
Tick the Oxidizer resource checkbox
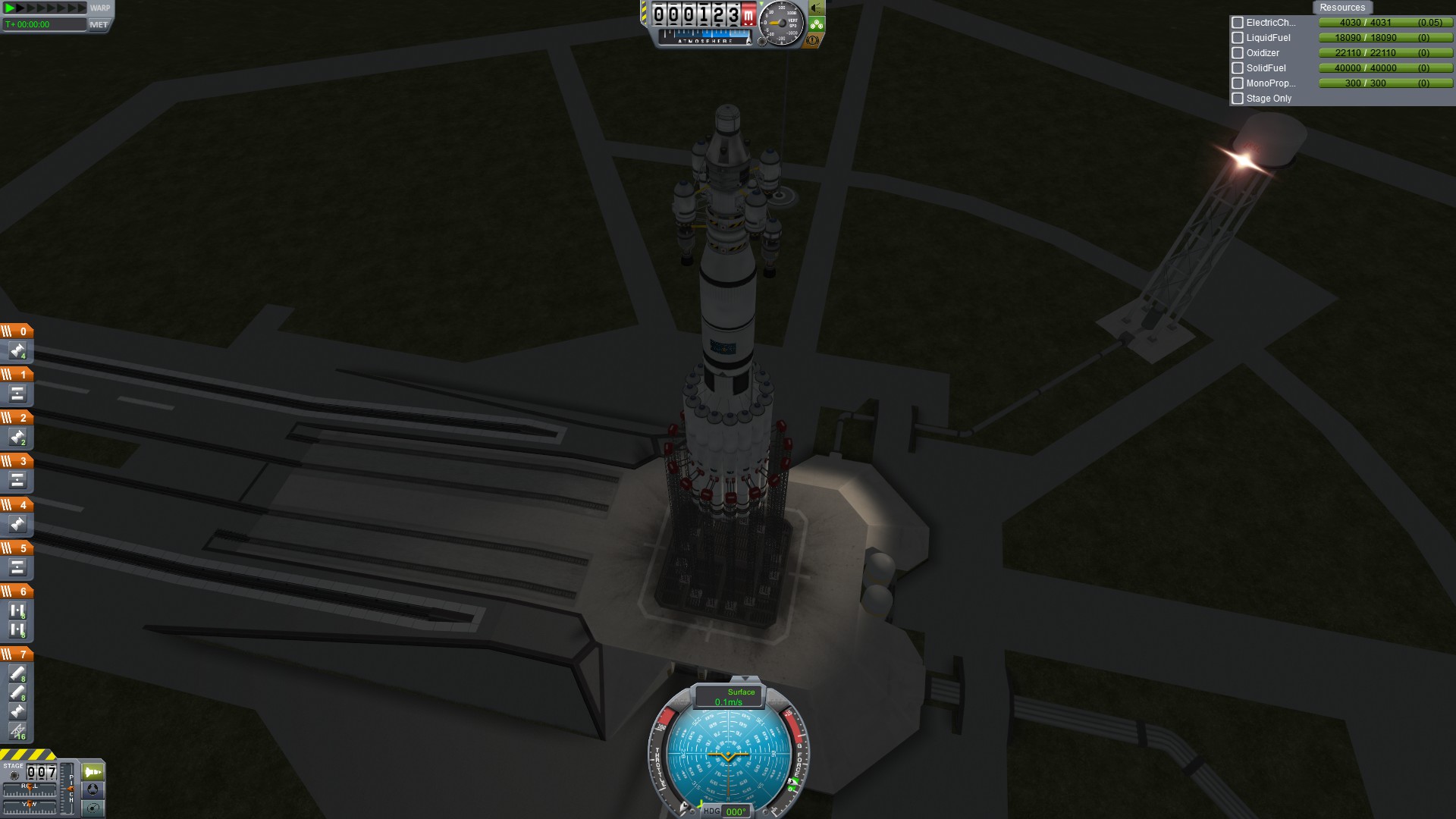click(1238, 53)
